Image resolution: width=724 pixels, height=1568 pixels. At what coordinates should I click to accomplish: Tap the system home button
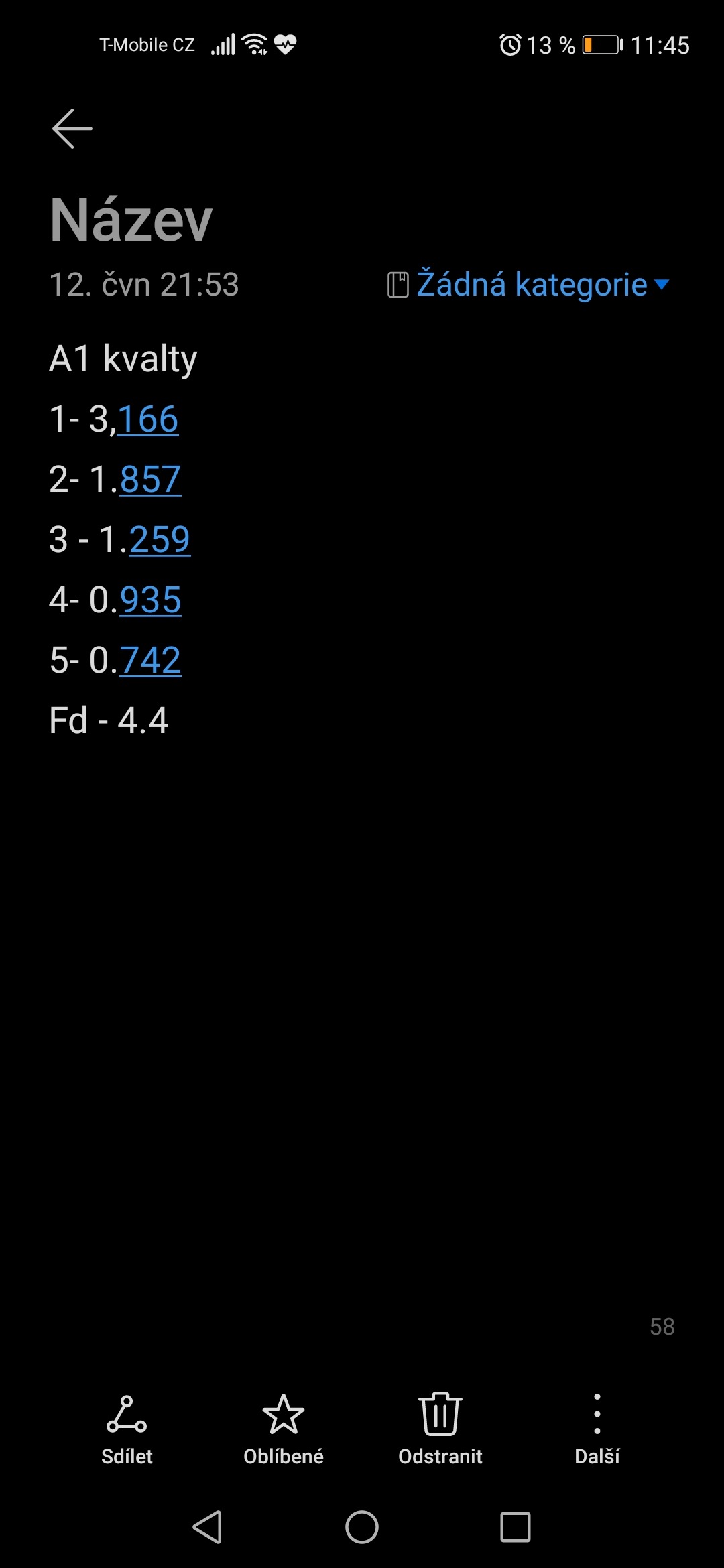click(362, 1527)
